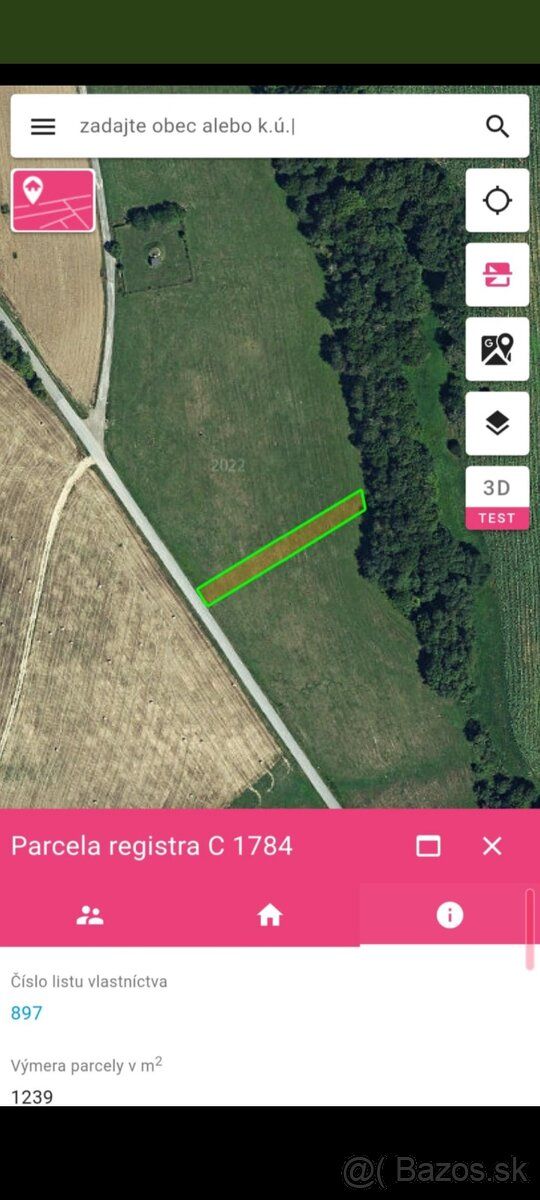The width and height of the screenshot is (540, 1200).
Task: Maximize the parcel details panel
Action: point(428,846)
